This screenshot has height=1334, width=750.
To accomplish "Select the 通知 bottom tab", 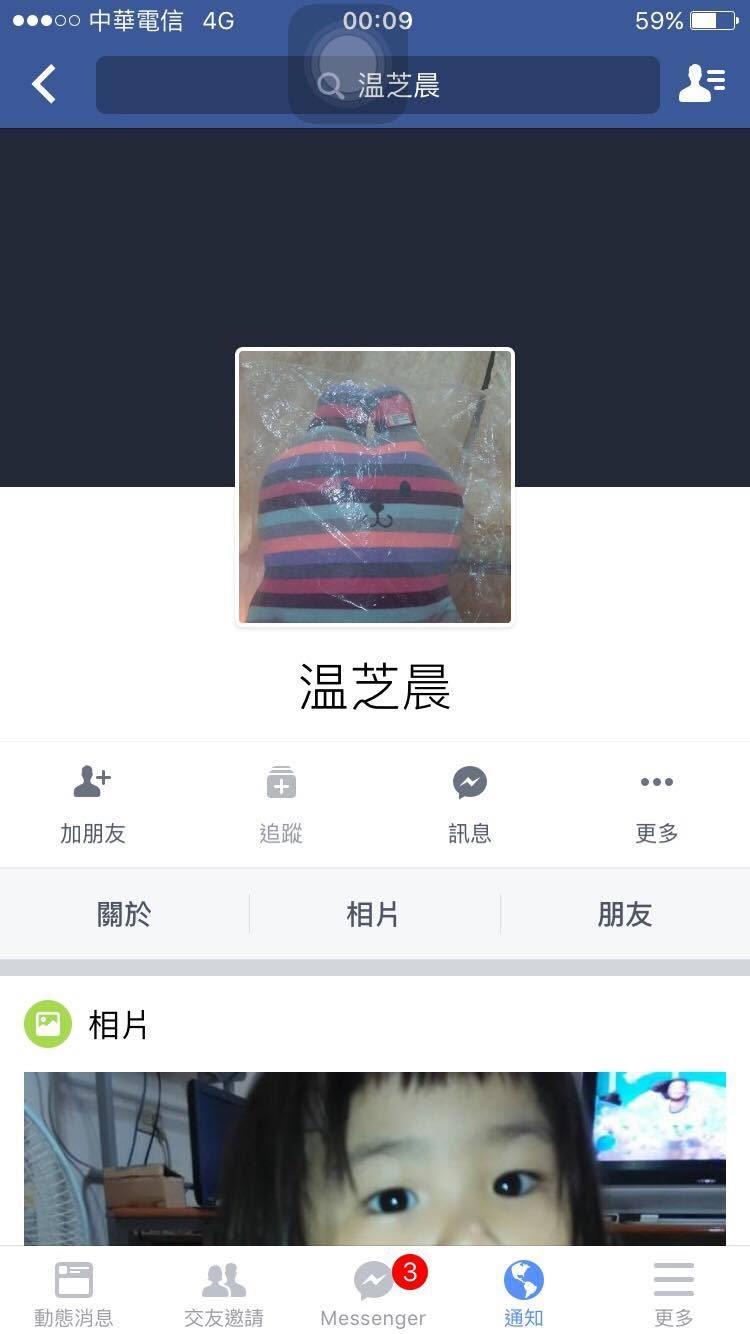I will (523, 1292).
